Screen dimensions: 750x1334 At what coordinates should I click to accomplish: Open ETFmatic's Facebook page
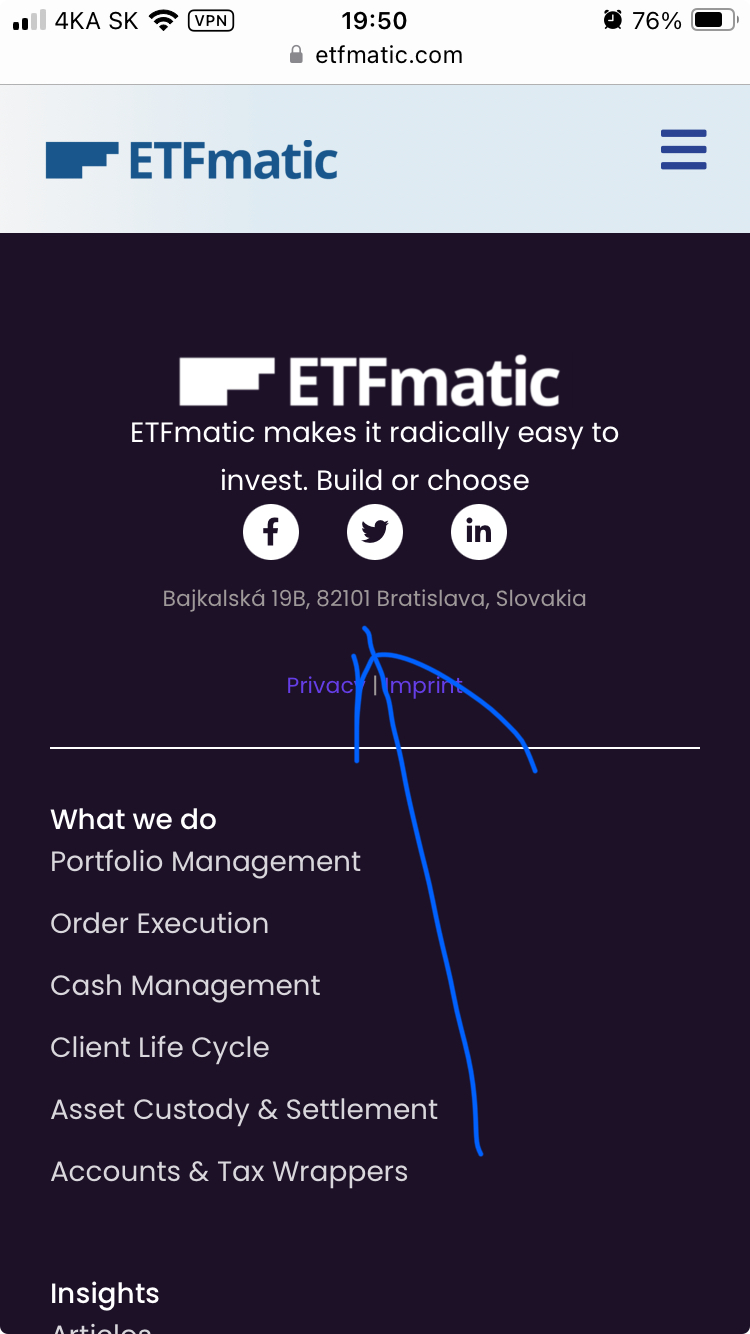tap(271, 532)
